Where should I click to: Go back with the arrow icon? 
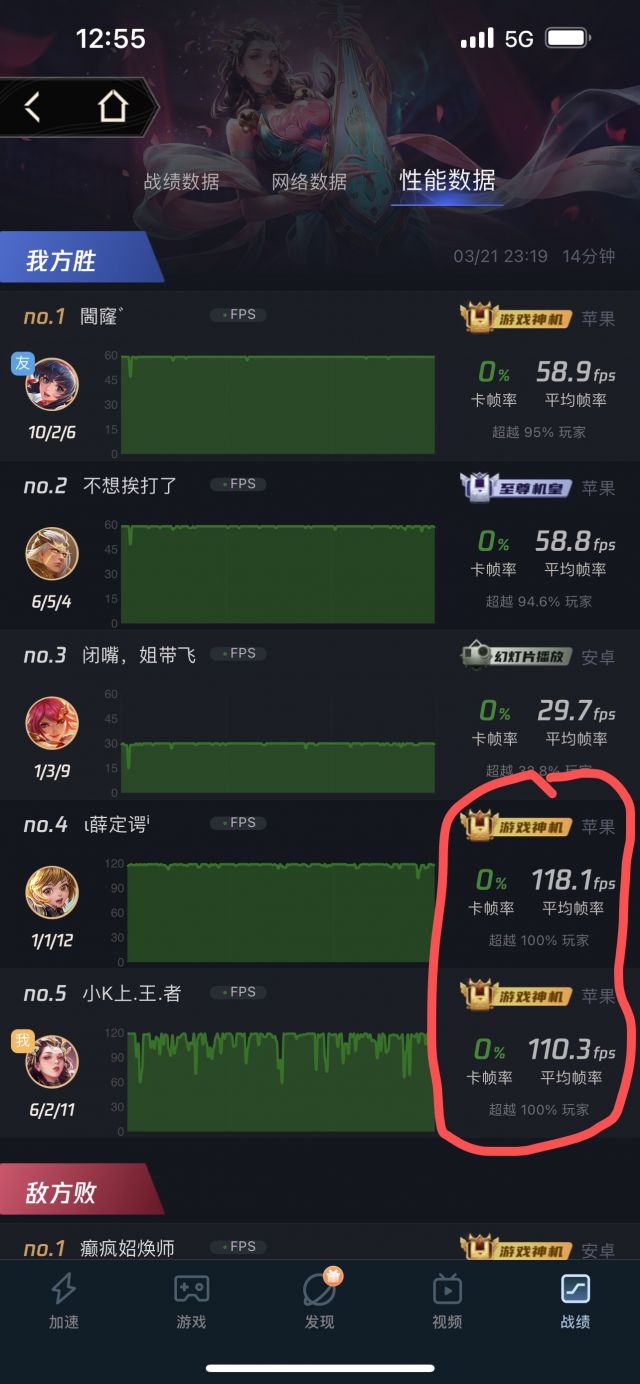pos(32,106)
